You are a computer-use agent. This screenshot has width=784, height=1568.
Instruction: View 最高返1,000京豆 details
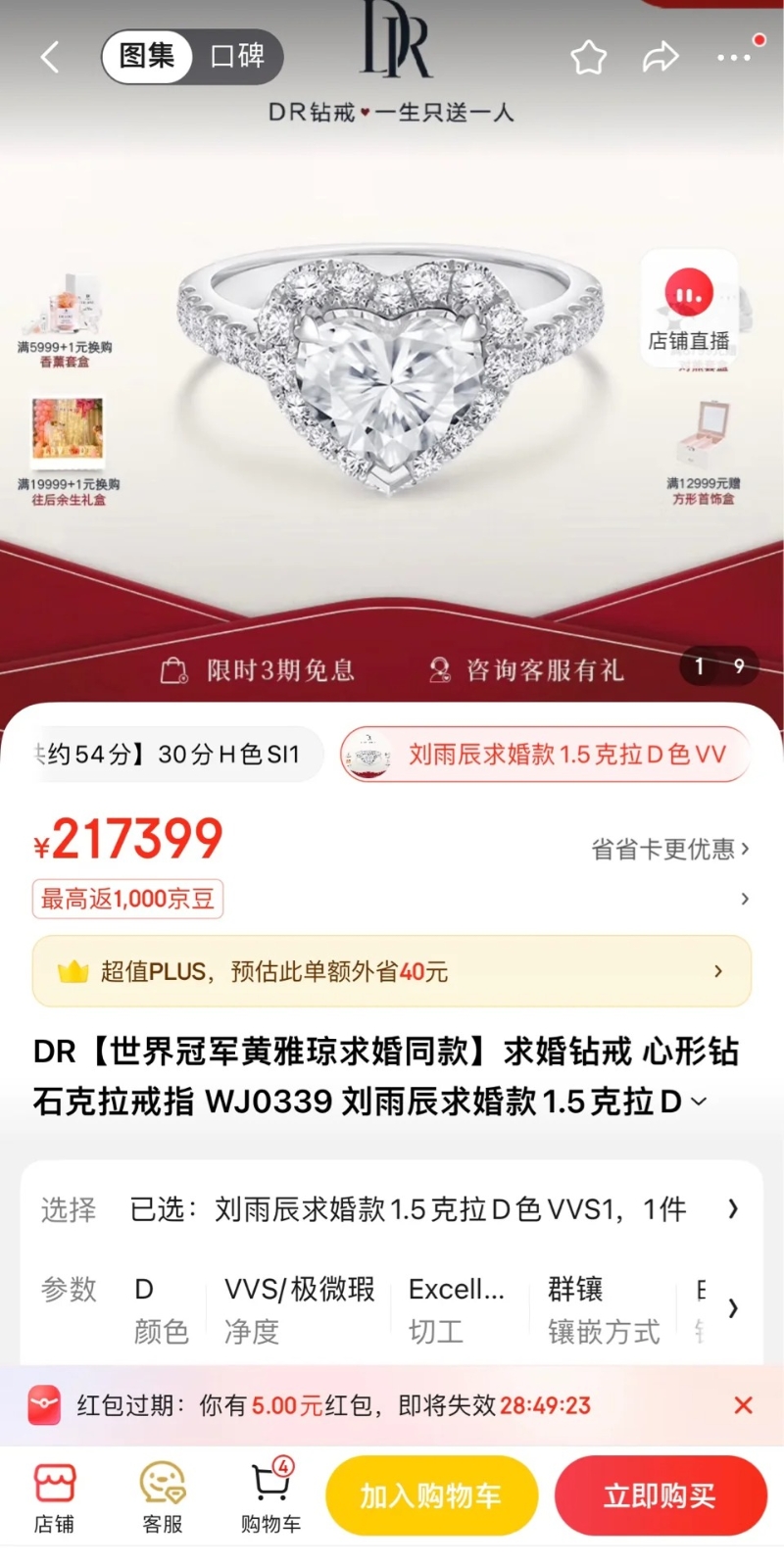128,899
